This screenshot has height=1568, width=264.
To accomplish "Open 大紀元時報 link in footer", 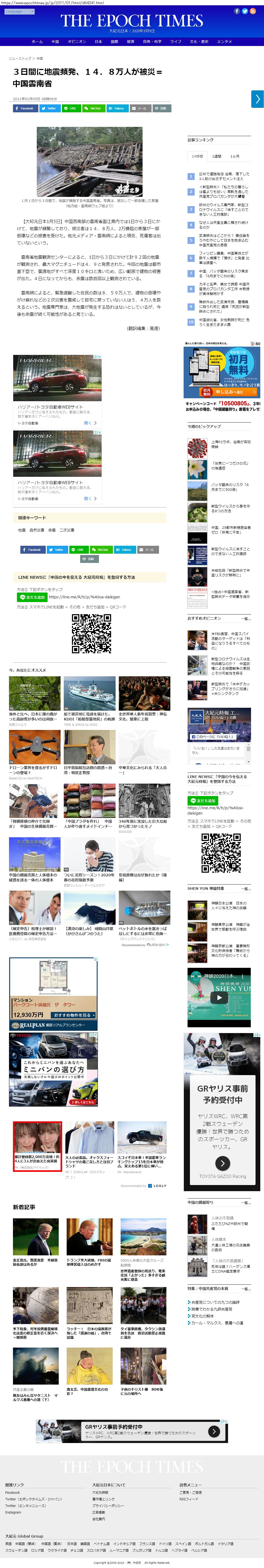I will 100,1492.
